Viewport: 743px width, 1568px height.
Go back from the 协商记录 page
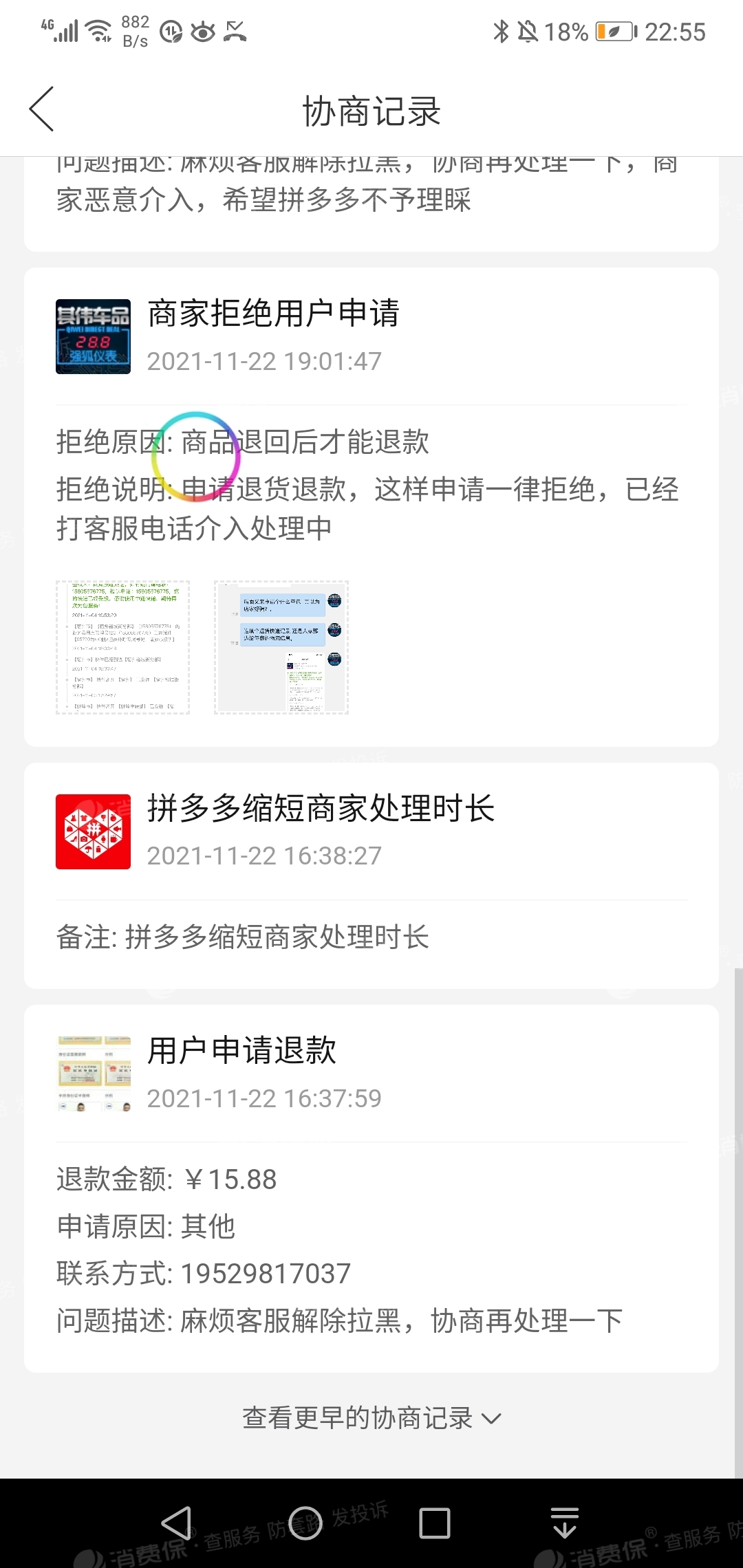pyautogui.click(x=42, y=109)
